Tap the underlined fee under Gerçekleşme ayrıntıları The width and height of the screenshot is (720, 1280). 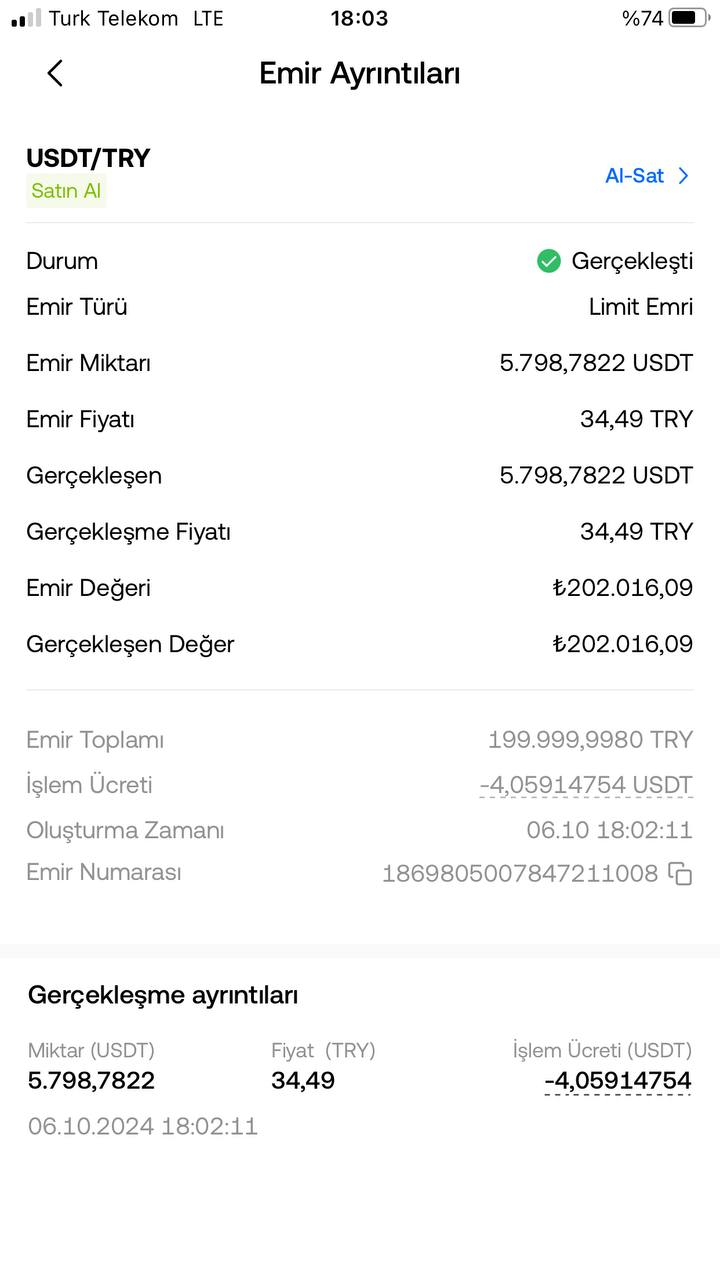618,1081
